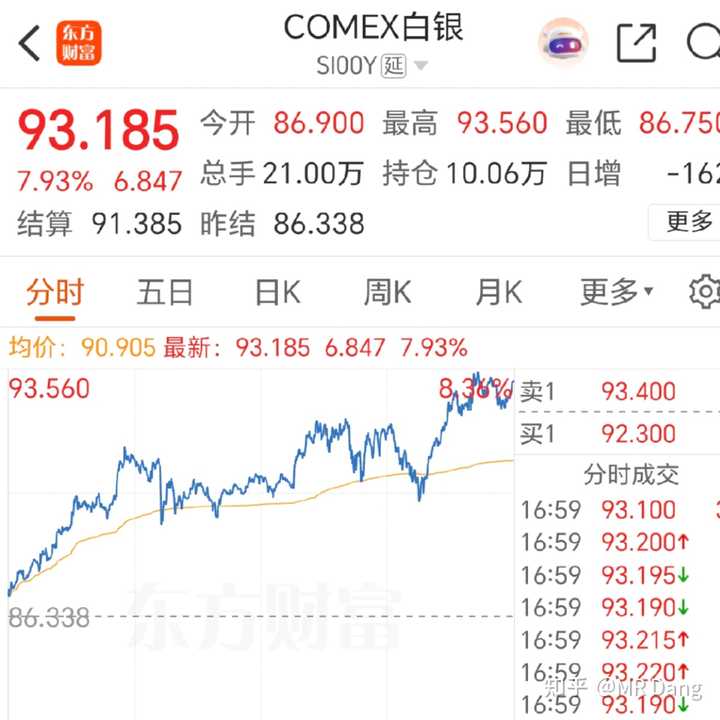Switch to the 日K chart tab
Image resolution: width=720 pixels, height=720 pixels.
tap(277, 293)
